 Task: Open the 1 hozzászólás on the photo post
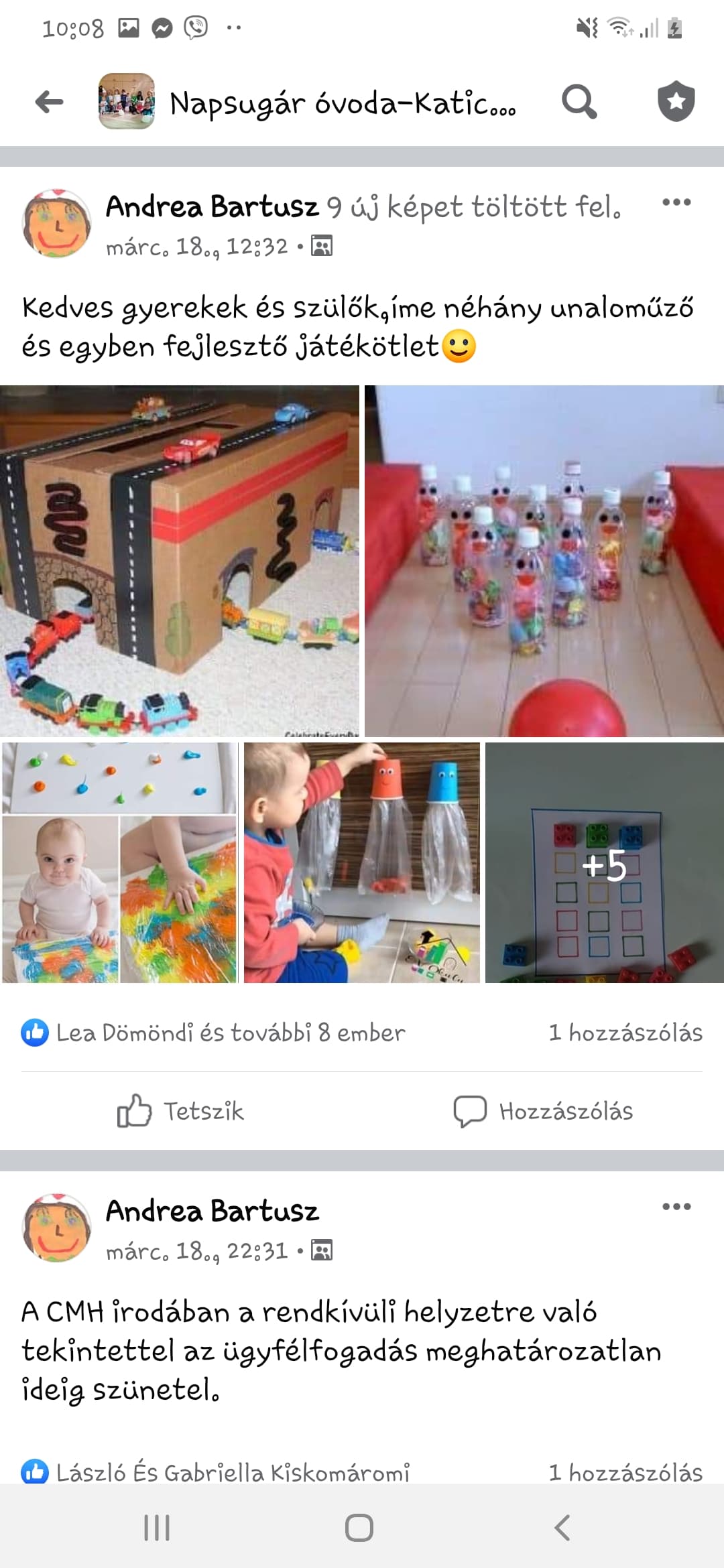tap(625, 1033)
